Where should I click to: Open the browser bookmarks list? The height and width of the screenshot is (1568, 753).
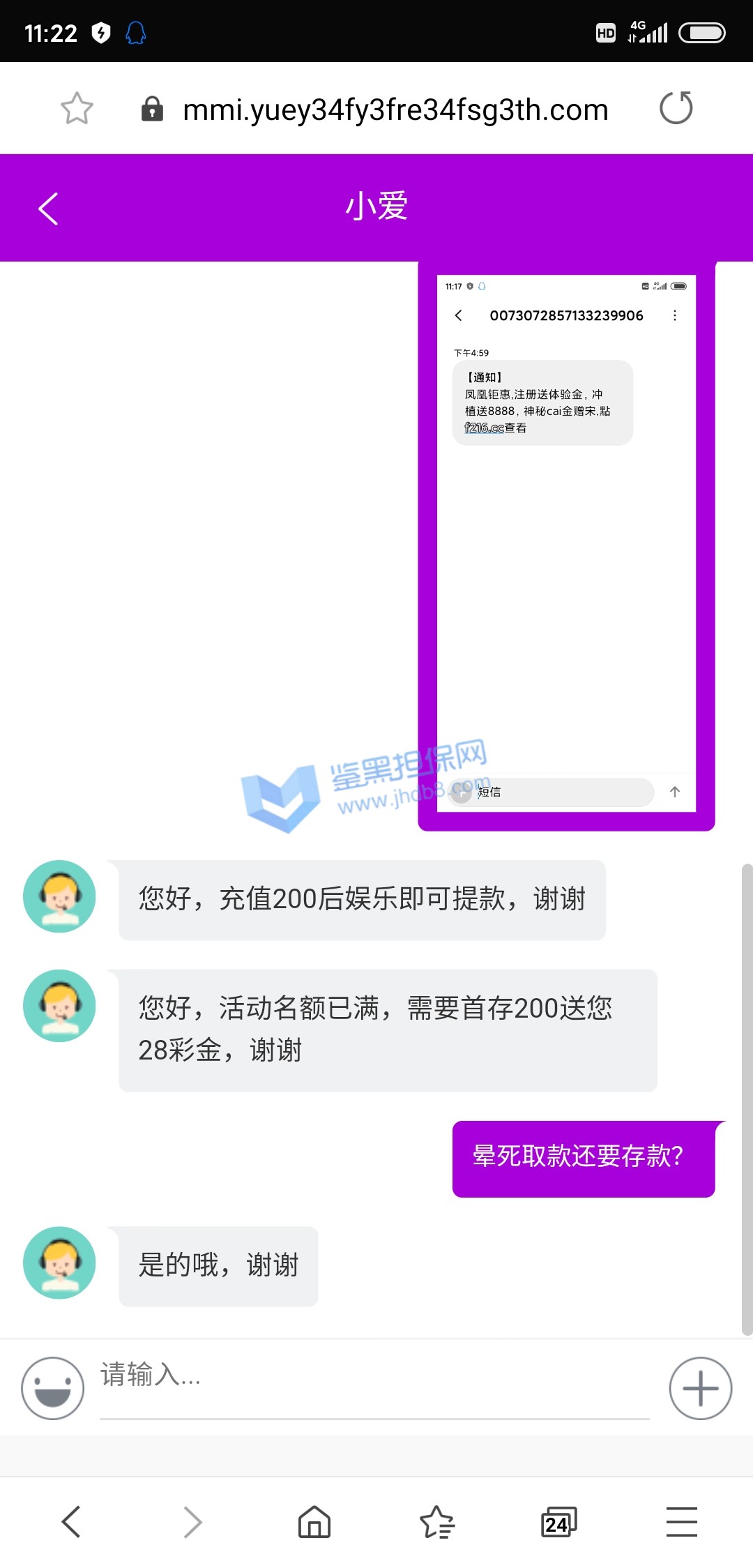(x=437, y=1521)
